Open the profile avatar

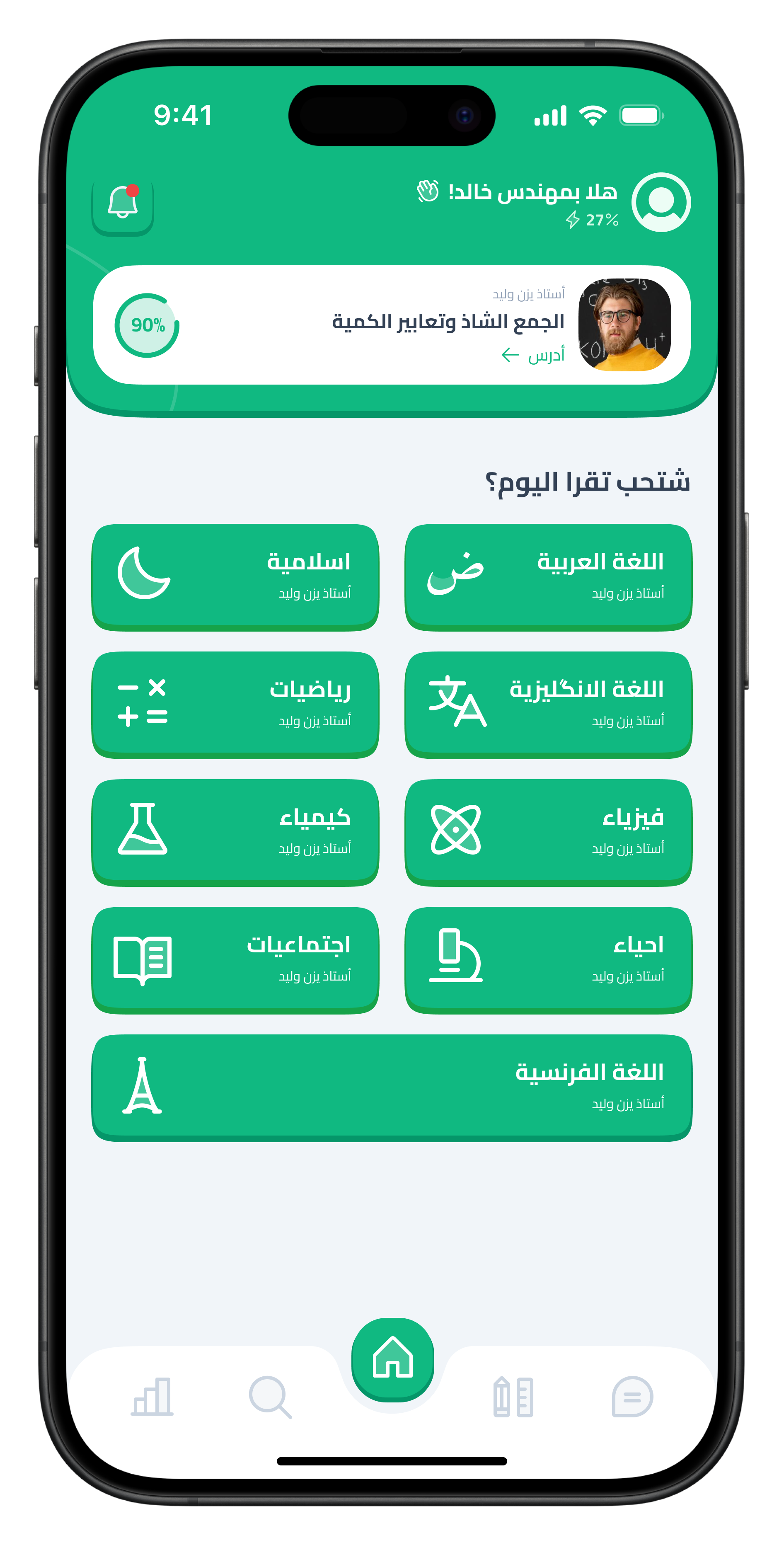pyautogui.click(x=661, y=202)
